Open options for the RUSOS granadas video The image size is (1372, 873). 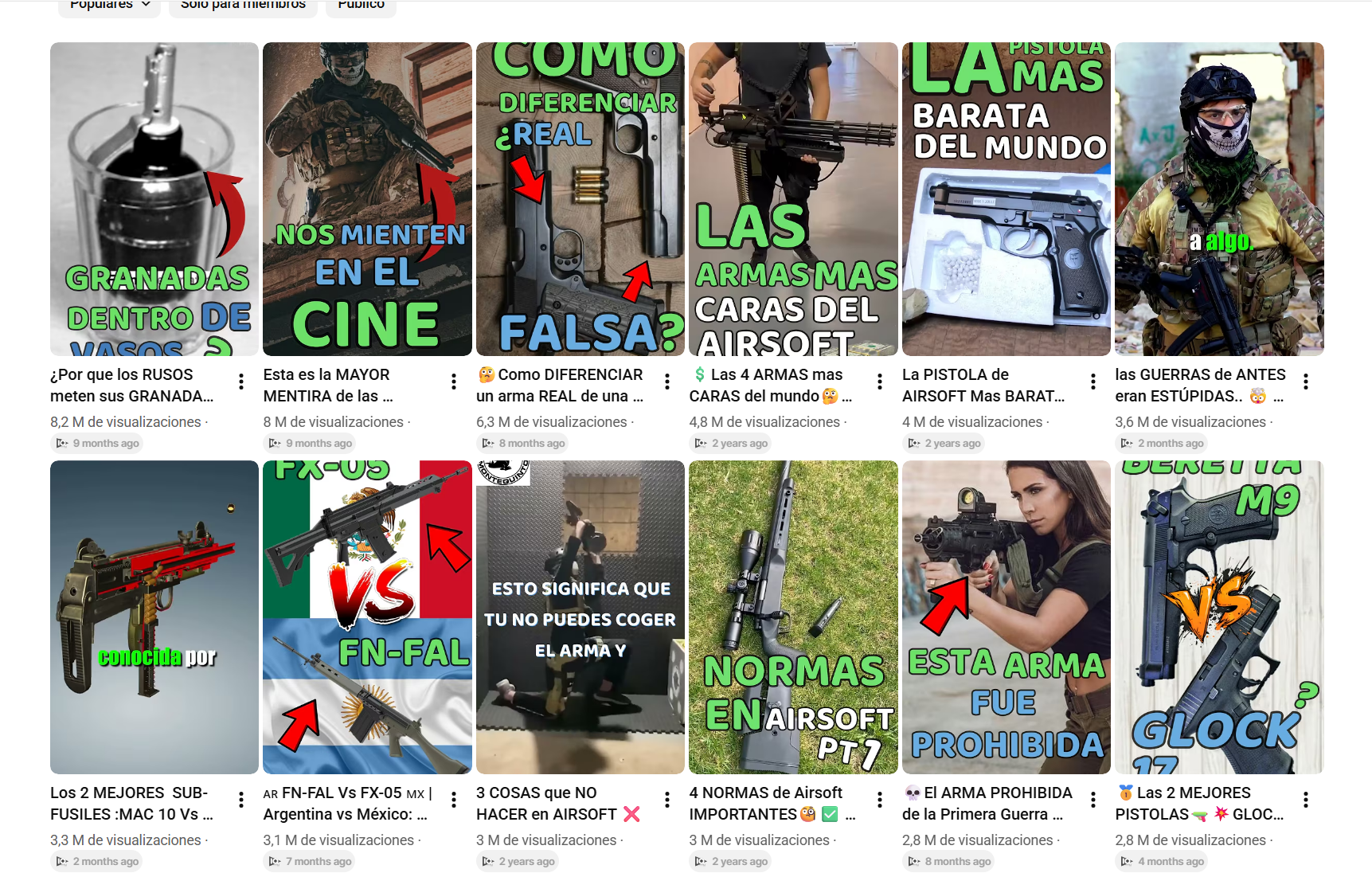tap(241, 382)
